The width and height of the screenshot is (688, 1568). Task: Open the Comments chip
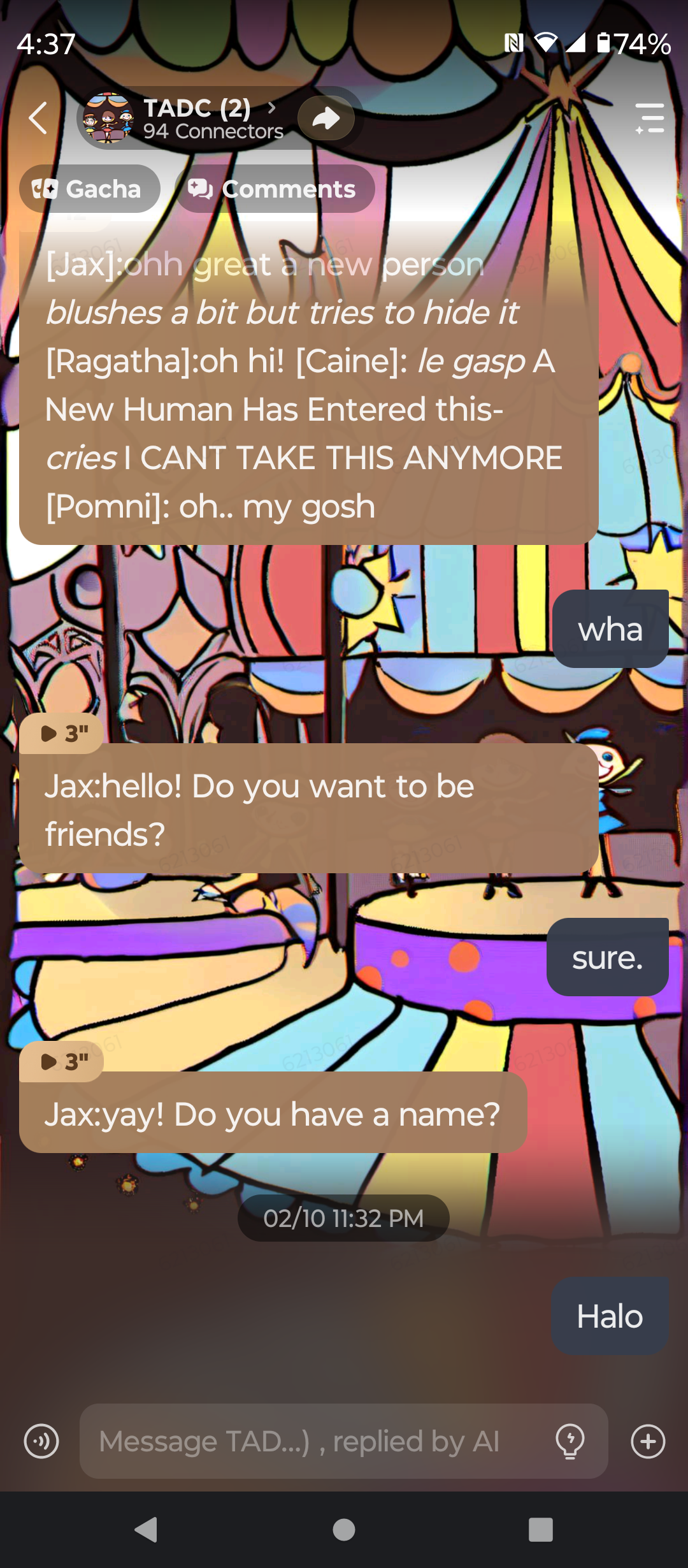275,189
